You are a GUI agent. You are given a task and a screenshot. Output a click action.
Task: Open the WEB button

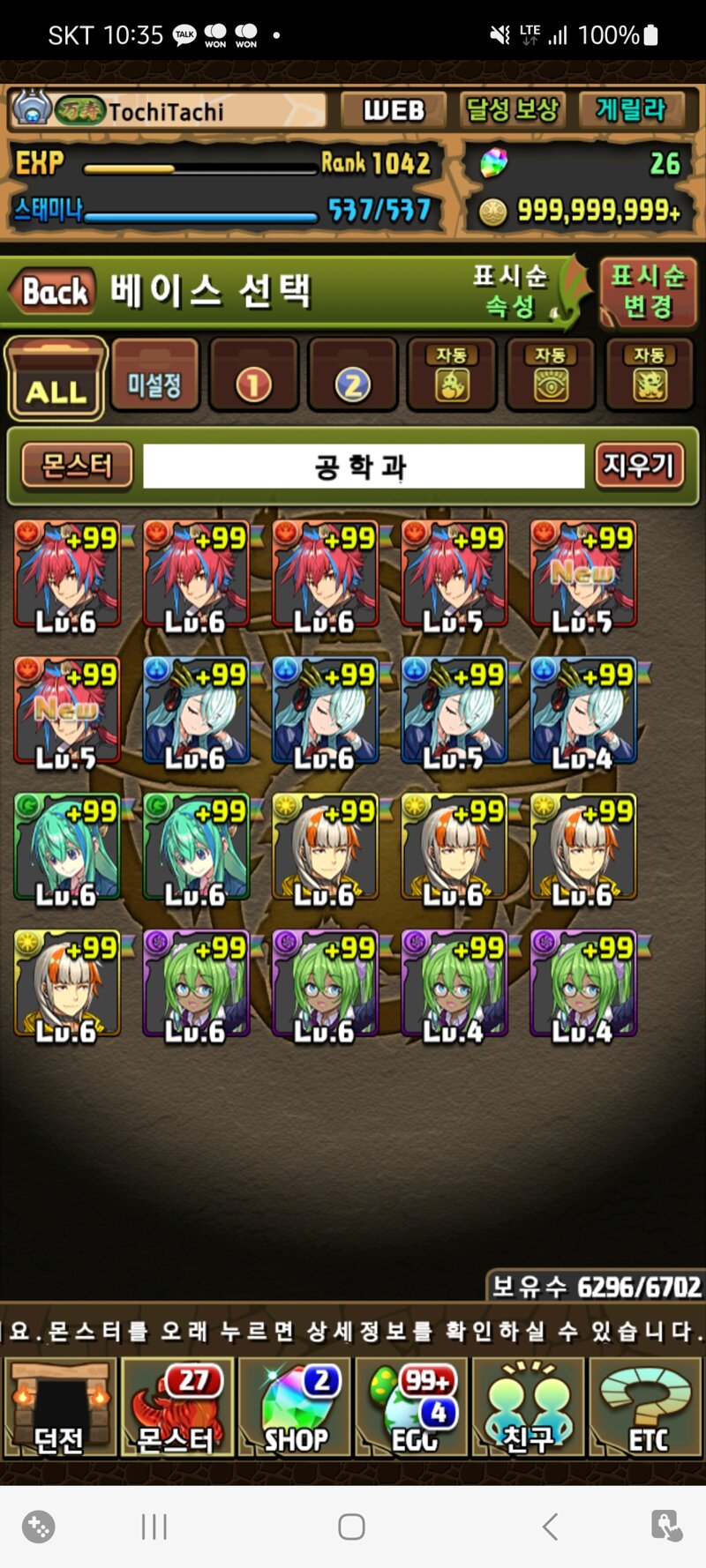(x=394, y=111)
